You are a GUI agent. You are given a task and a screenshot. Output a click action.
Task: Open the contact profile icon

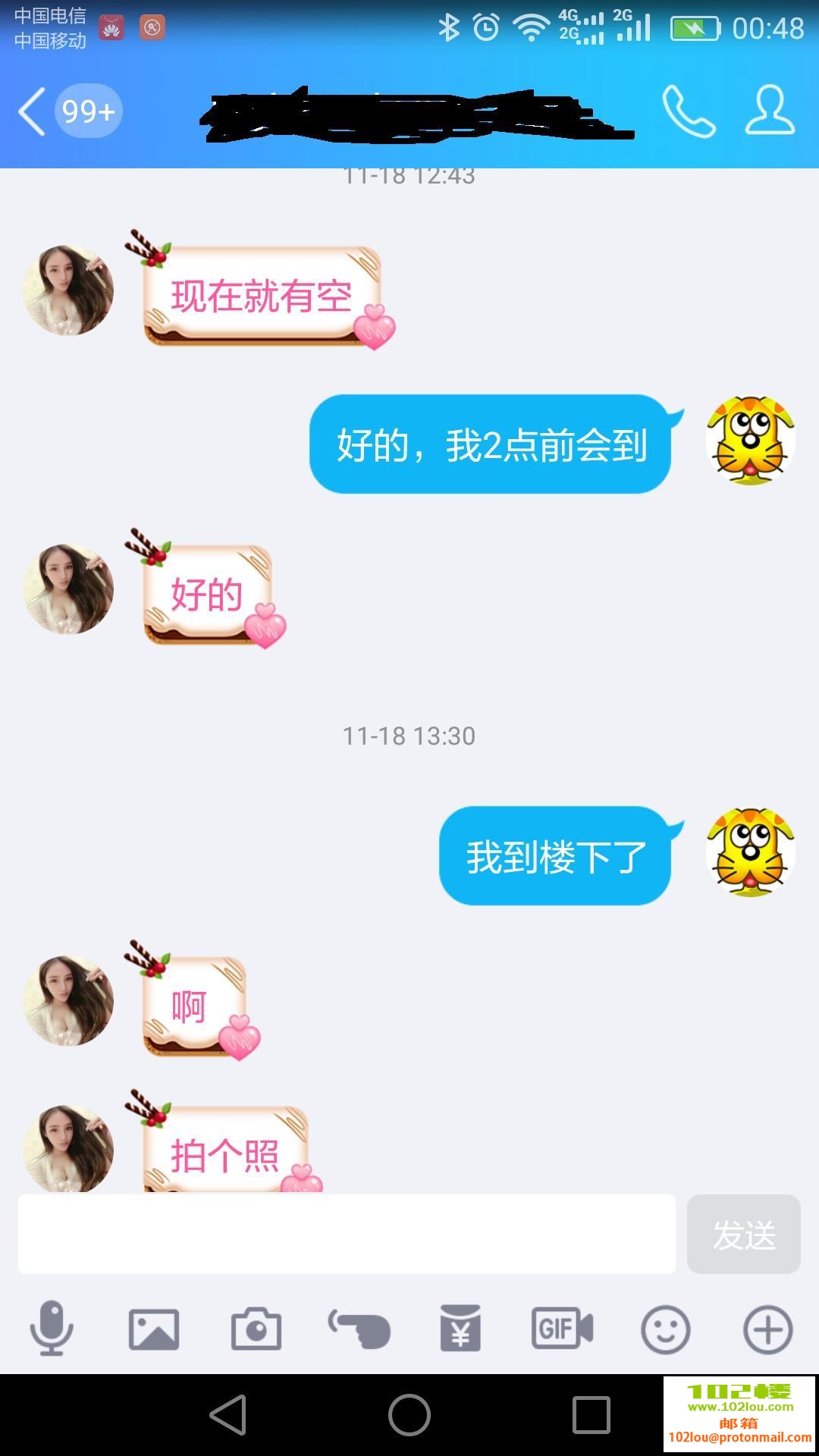[x=770, y=111]
